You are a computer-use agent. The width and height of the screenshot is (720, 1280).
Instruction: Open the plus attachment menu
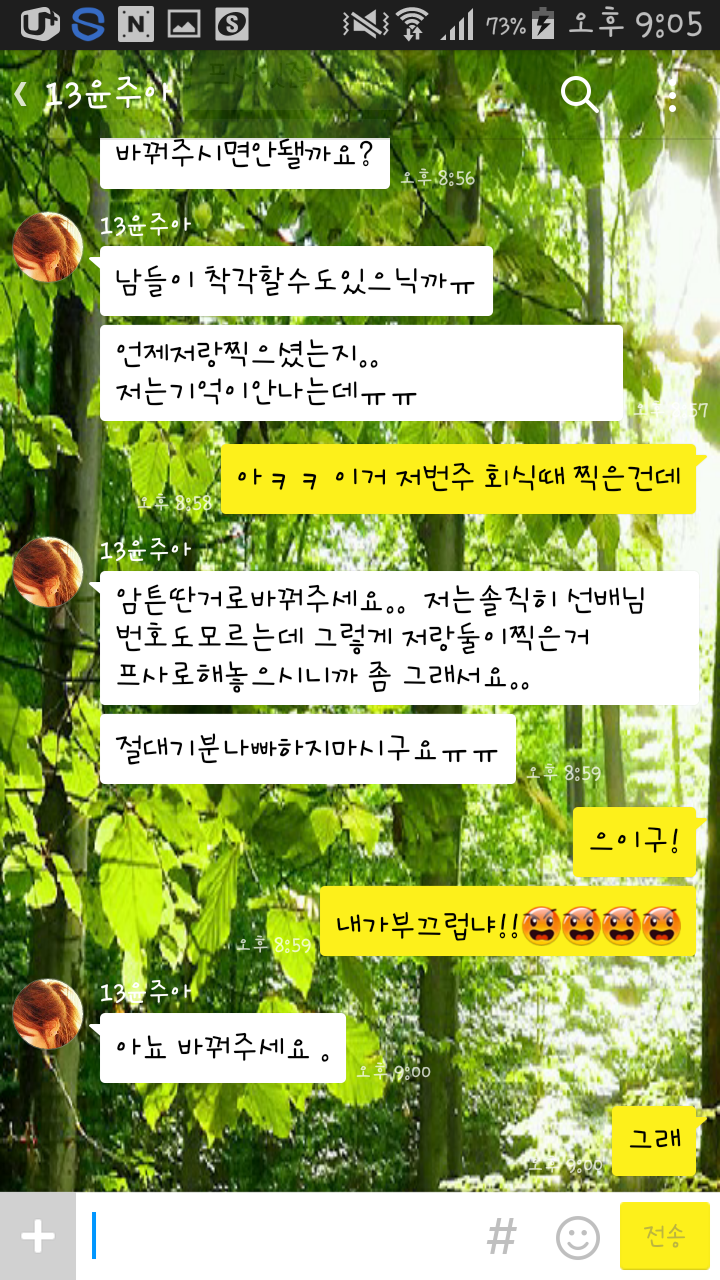point(38,1236)
